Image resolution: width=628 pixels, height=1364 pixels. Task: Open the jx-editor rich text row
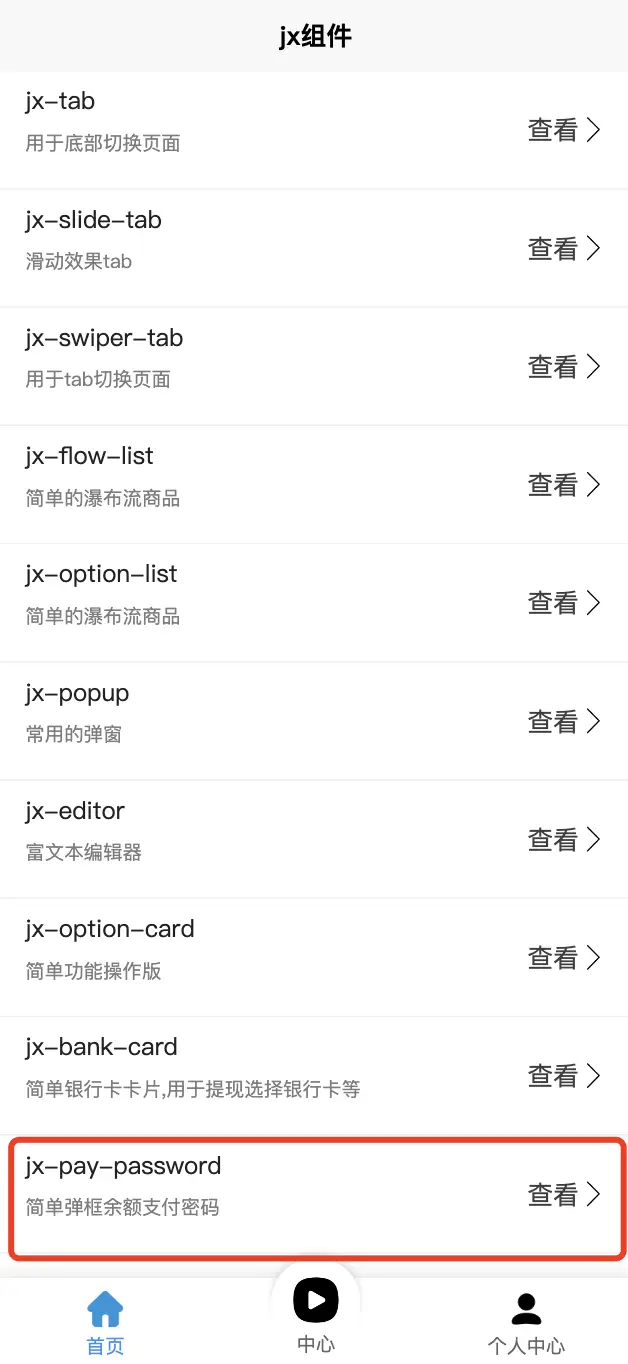click(314, 838)
